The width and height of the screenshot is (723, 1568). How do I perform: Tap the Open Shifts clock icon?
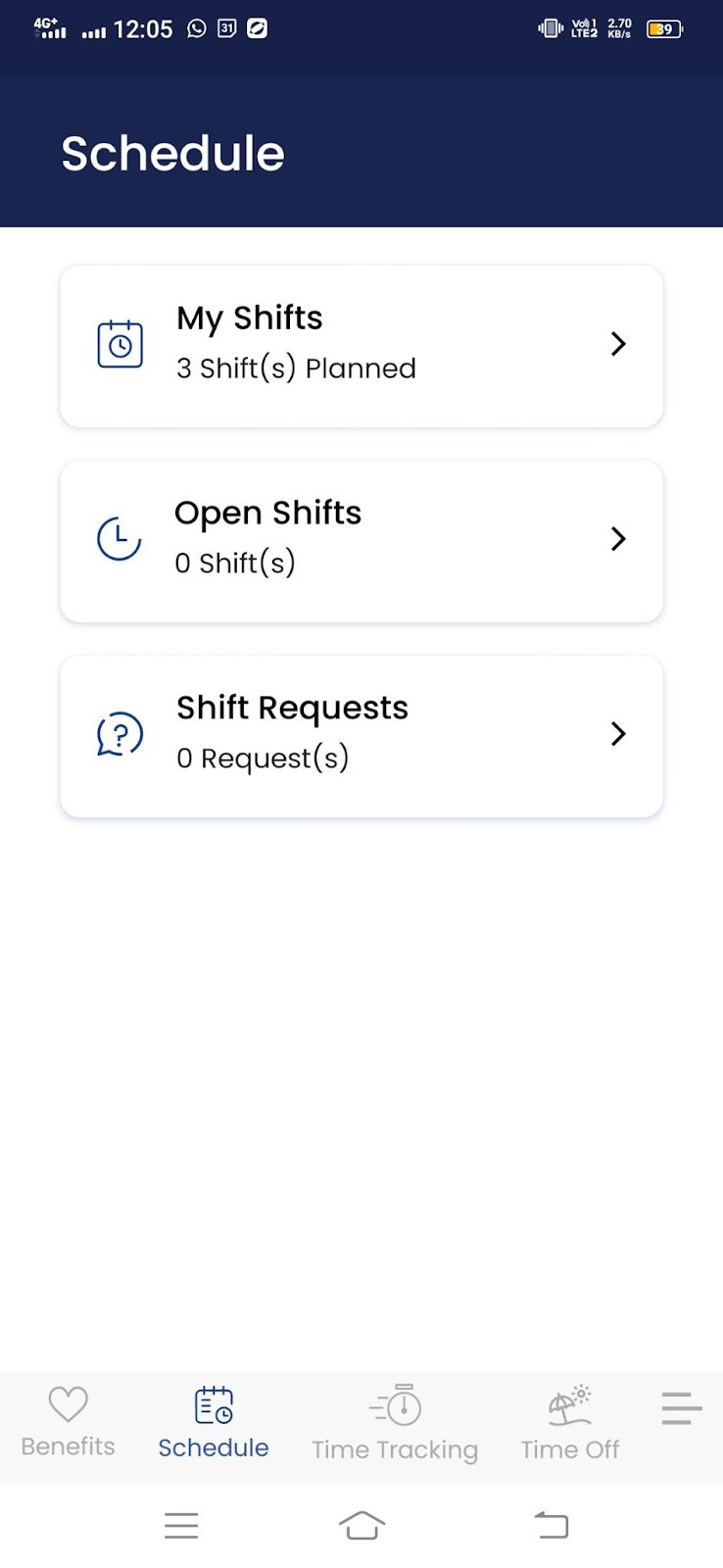[118, 538]
